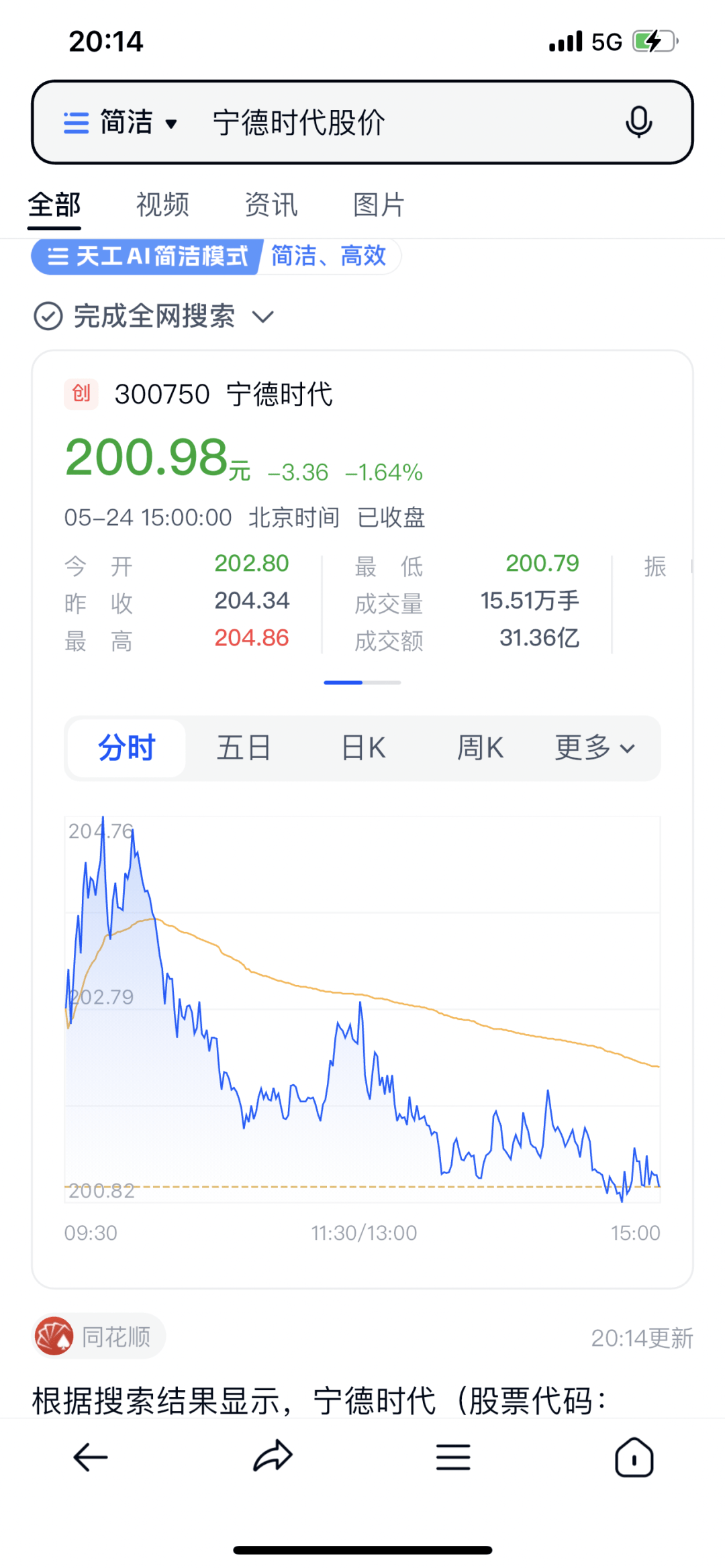Share this search result
The width and height of the screenshot is (725, 1568).
point(273,1457)
